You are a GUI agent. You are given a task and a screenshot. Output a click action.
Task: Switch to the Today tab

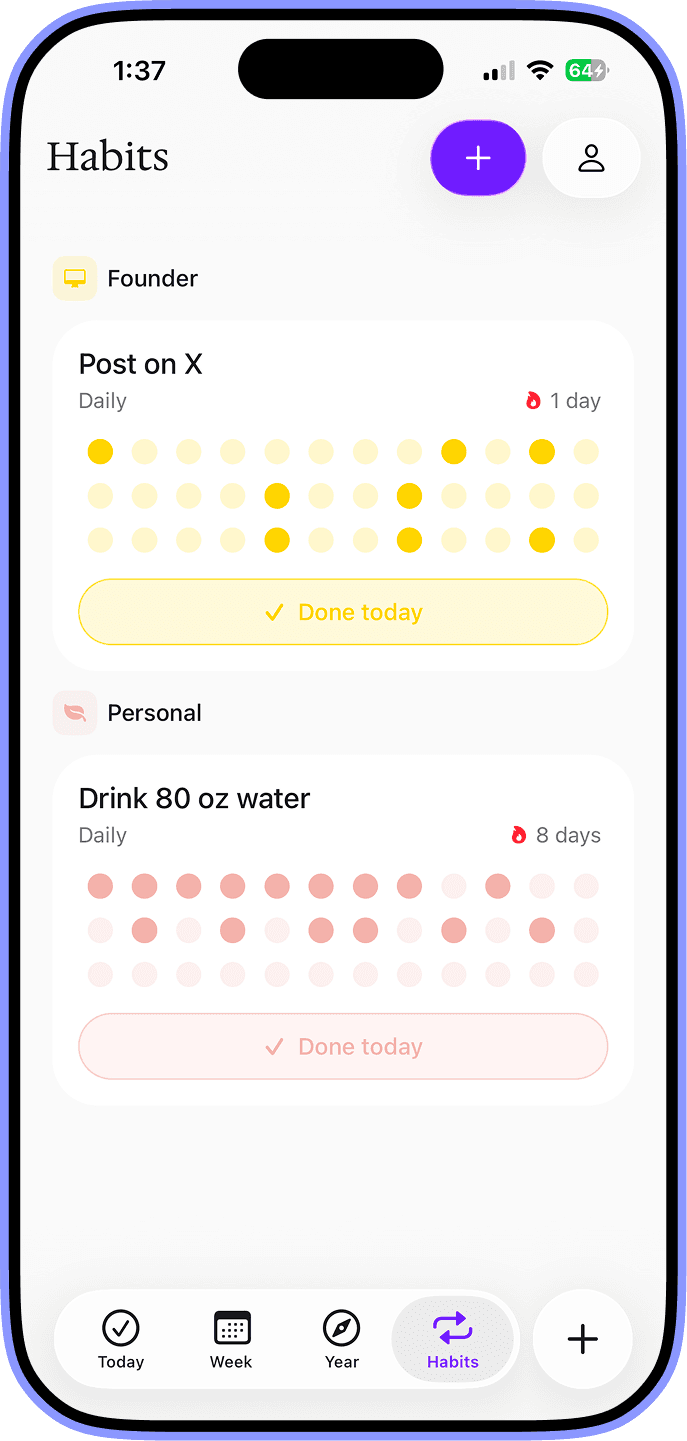[121, 1340]
